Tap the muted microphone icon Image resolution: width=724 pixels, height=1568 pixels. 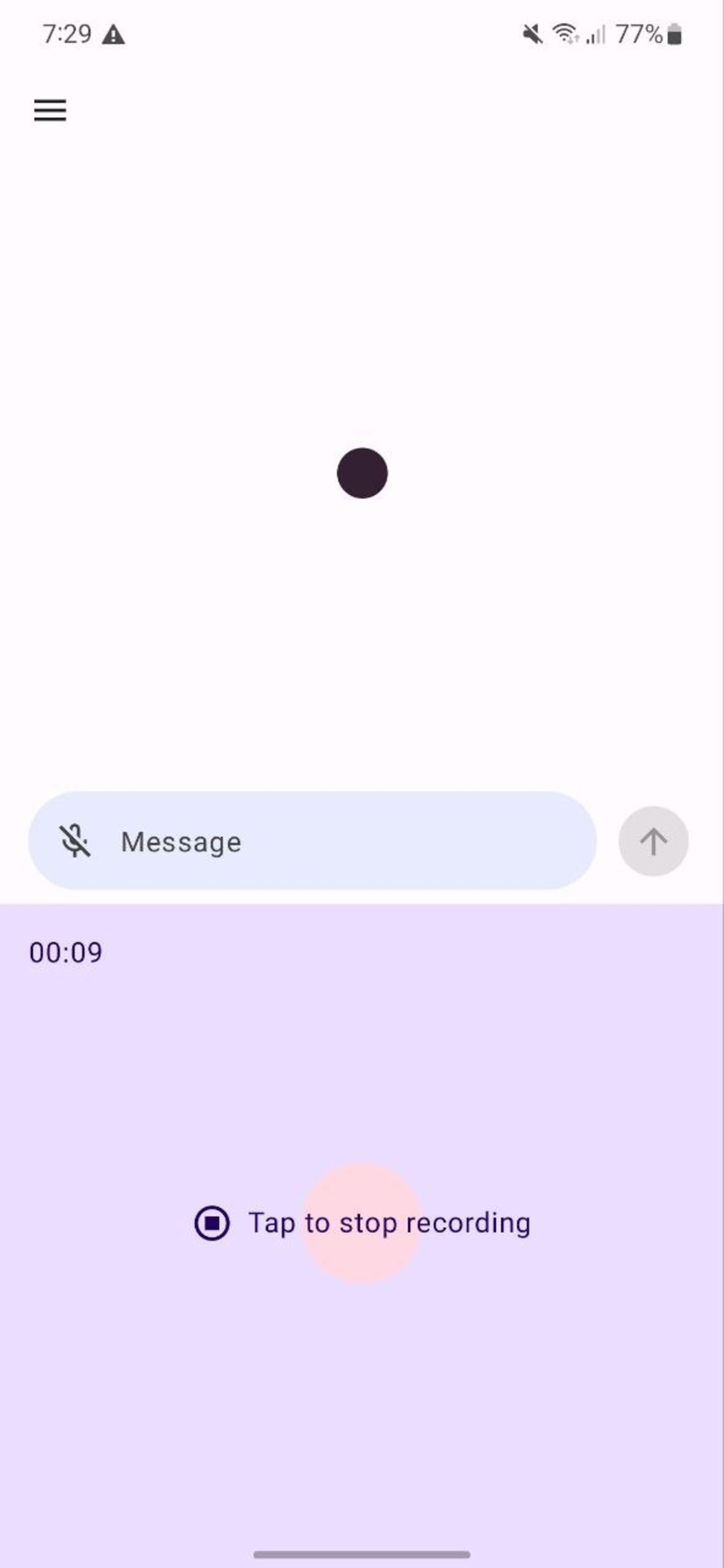75,841
